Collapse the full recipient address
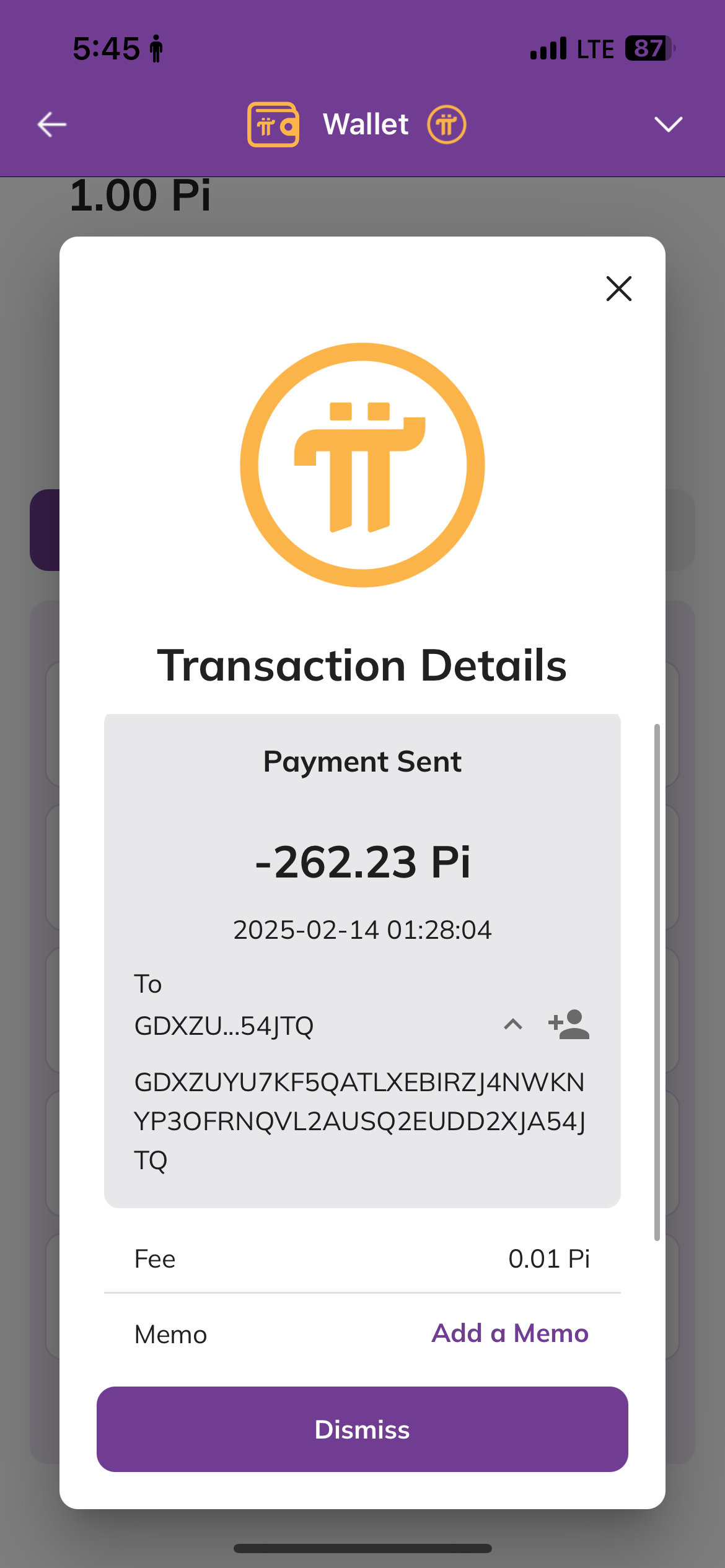 click(x=513, y=1024)
